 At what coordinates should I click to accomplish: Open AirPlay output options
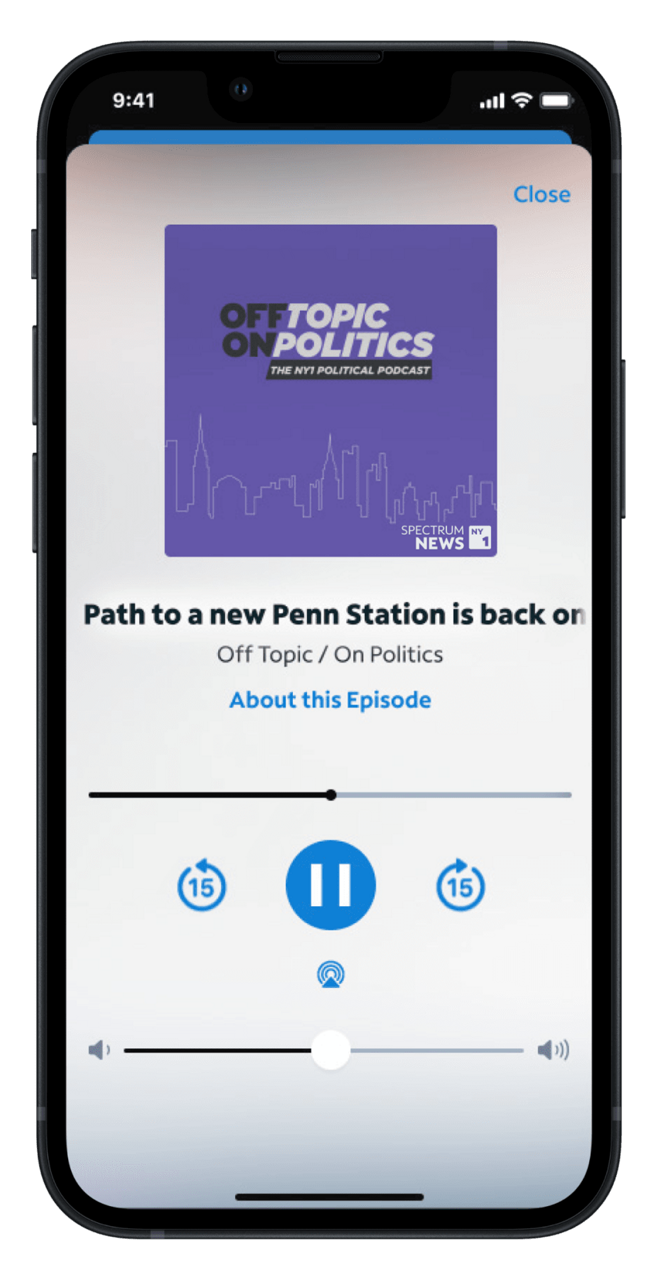(x=330, y=974)
